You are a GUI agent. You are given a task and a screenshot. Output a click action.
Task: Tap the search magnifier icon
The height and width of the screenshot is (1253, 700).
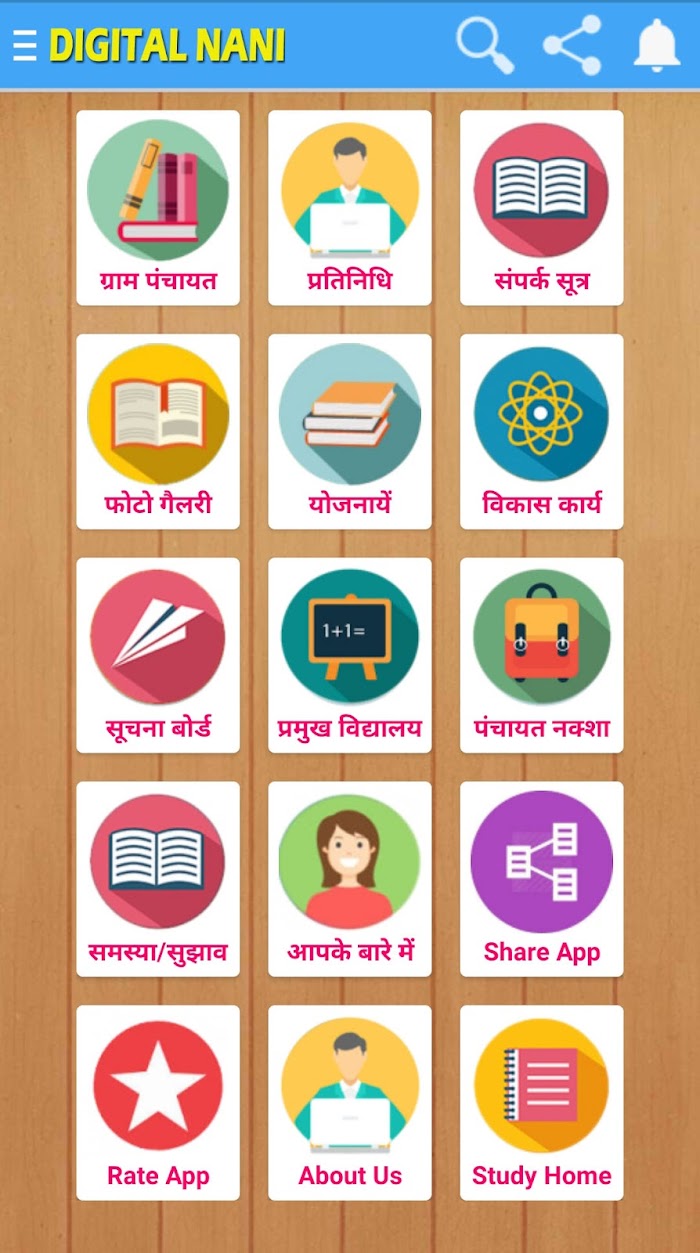pos(485,45)
